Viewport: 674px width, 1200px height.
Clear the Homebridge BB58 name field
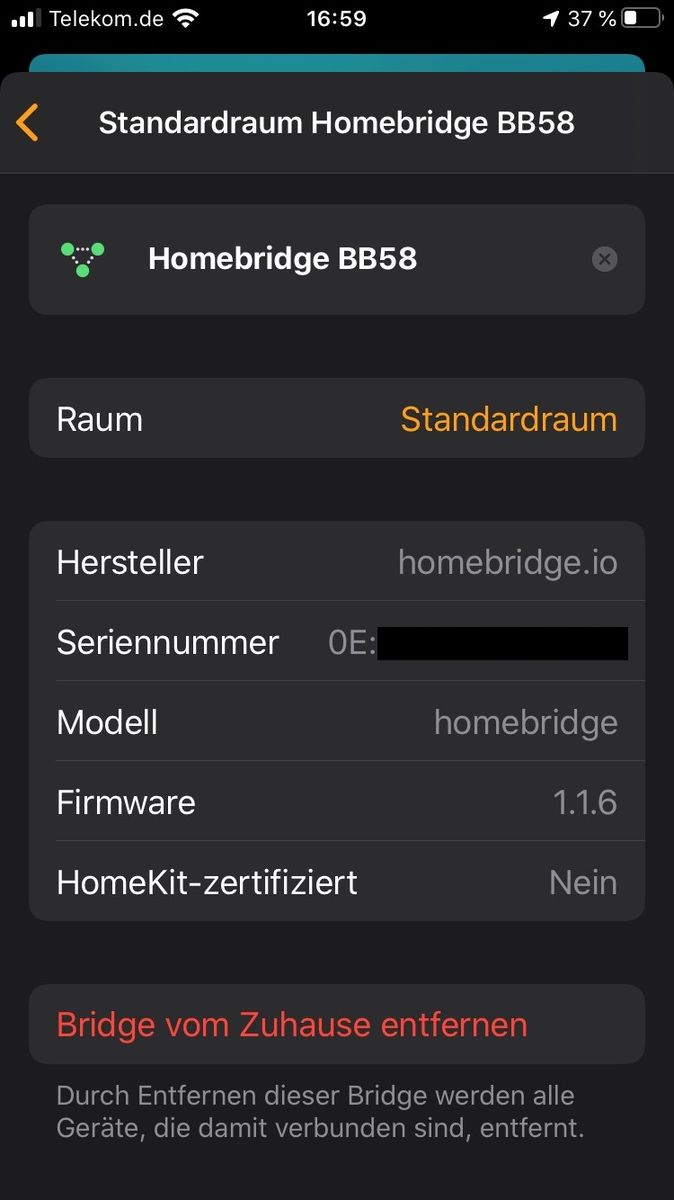click(x=604, y=260)
